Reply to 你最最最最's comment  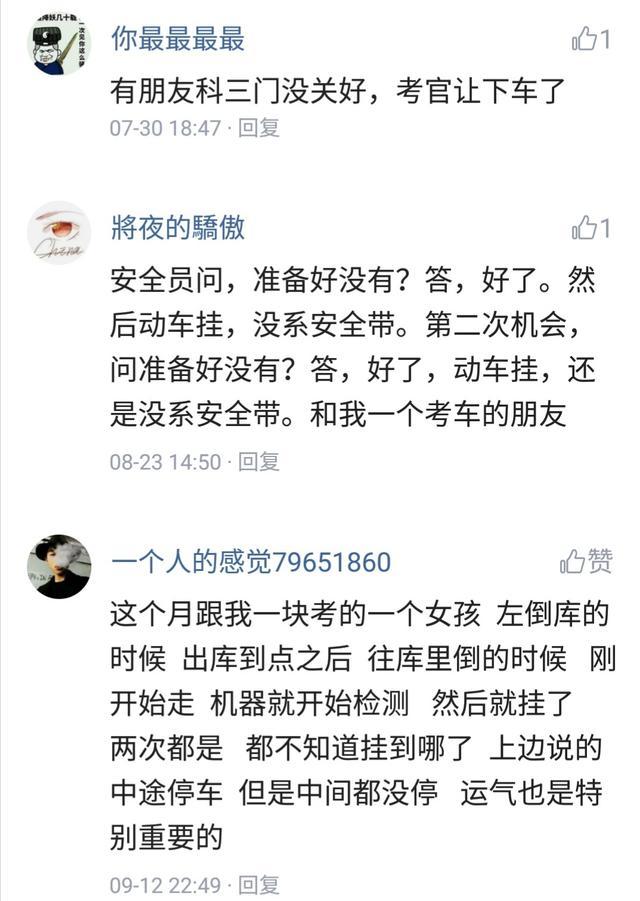pyautogui.click(x=259, y=128)
